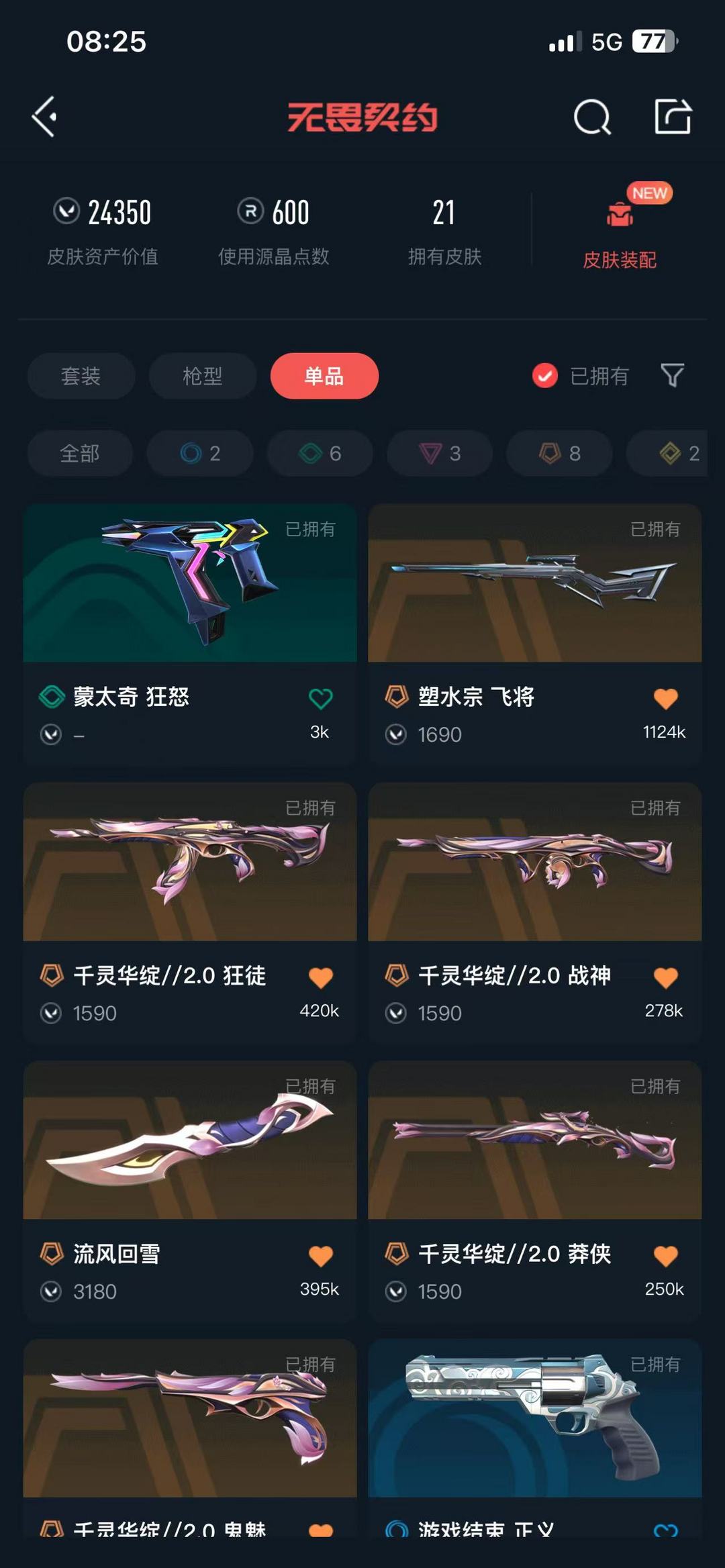This screenshot has width=725, height=1568.
Task: Select the green rarity tier filter showing 6
Action: pos(319,453)
